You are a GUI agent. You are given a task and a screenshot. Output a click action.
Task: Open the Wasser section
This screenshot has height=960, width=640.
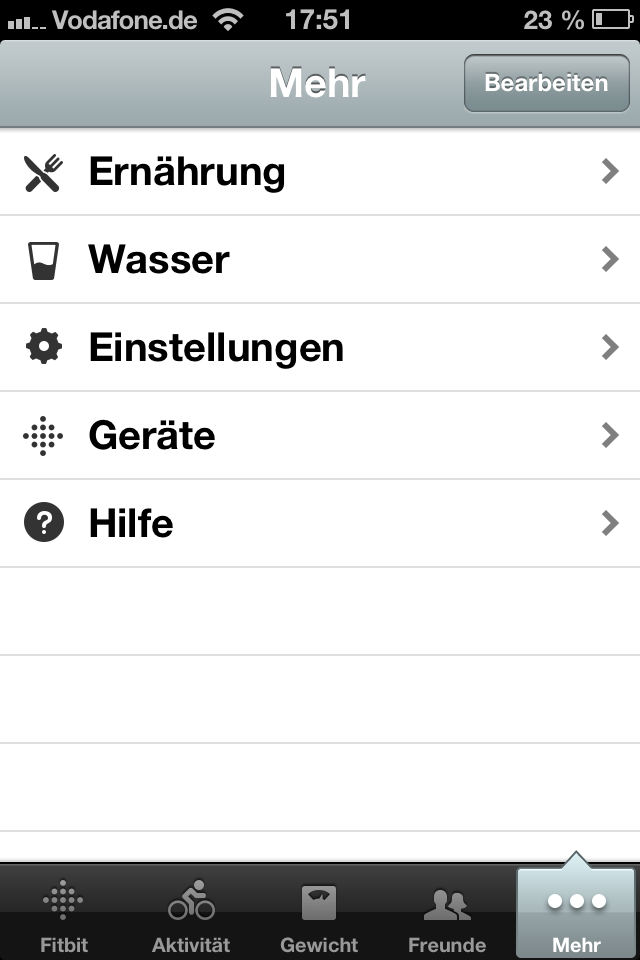[x=320, y=260]
